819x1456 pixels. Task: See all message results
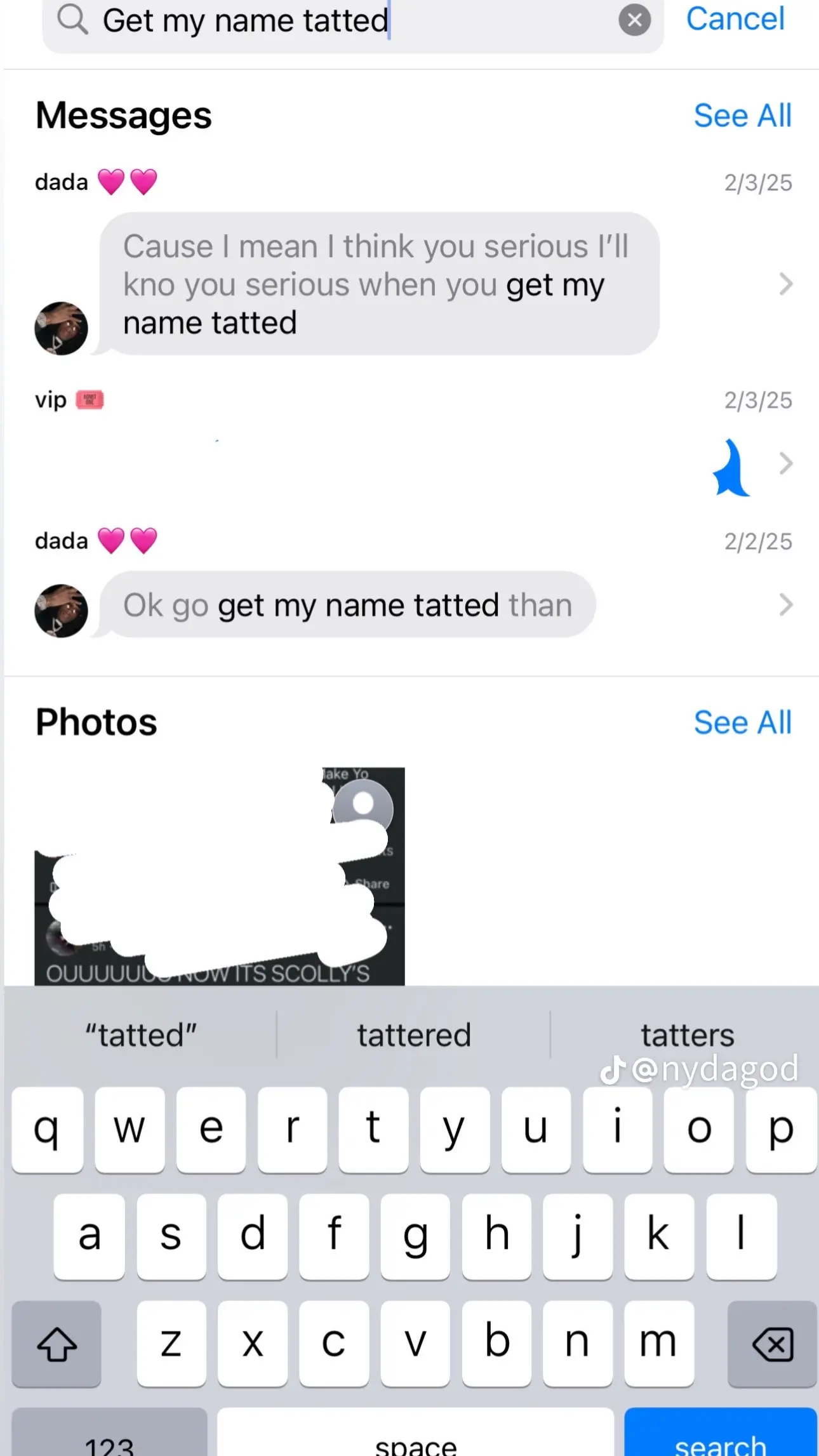coord(742,116)
